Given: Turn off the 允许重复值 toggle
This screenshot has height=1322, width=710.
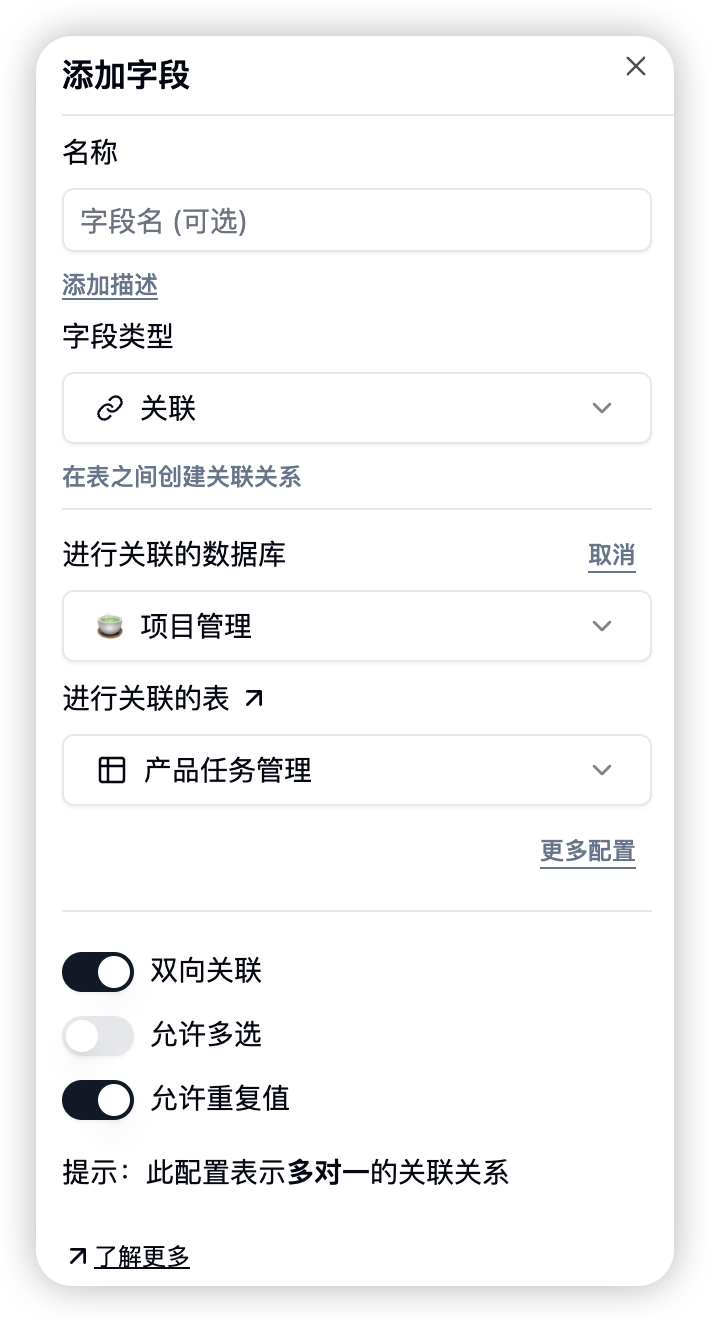Looking at the screenshot, I should pyautogui.click(x=98, y=1100).
